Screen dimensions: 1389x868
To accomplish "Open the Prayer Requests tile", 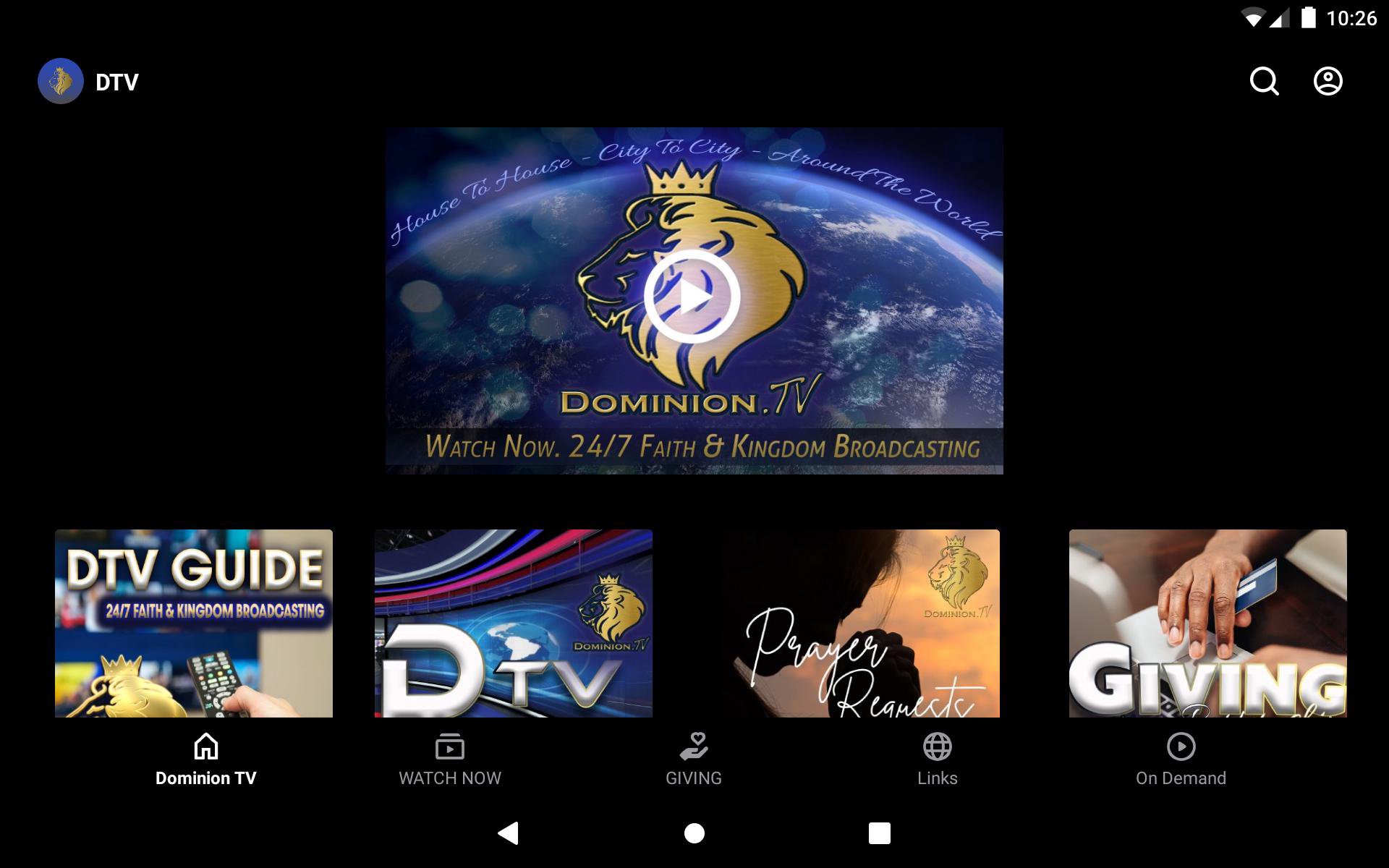I will tap(861, 623).
